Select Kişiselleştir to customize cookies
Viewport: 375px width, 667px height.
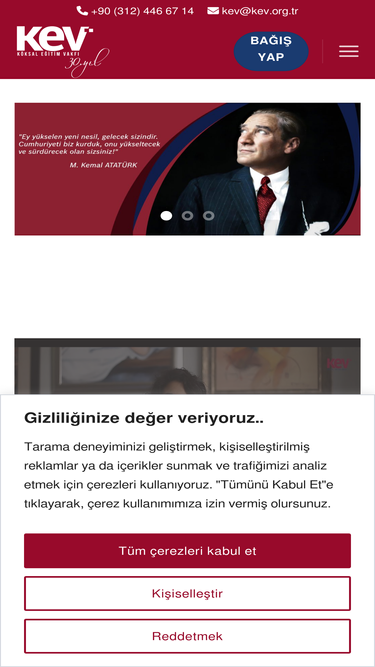(x=188, y=593)
